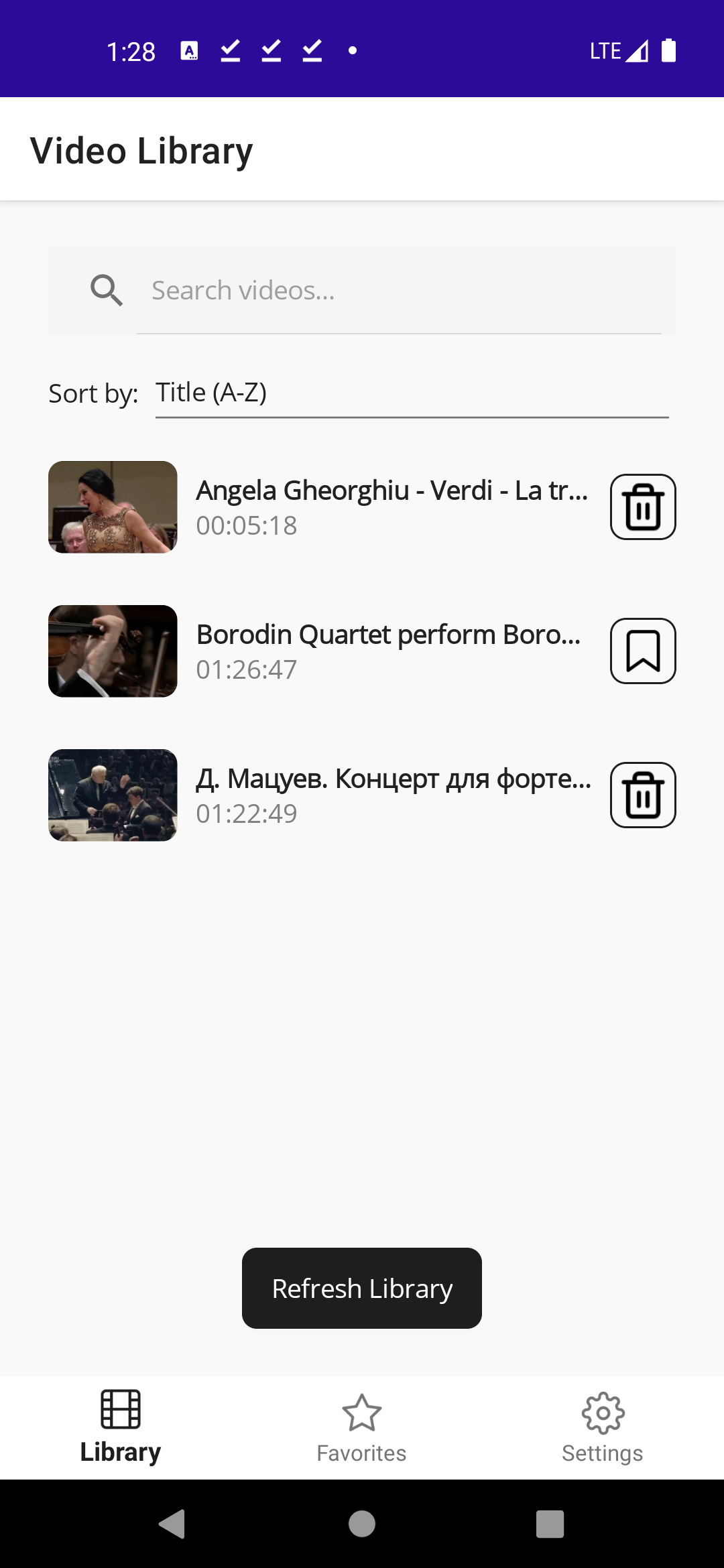
Task: Open the Sort by Title (A-Z) dropdown
Action: 412,393
